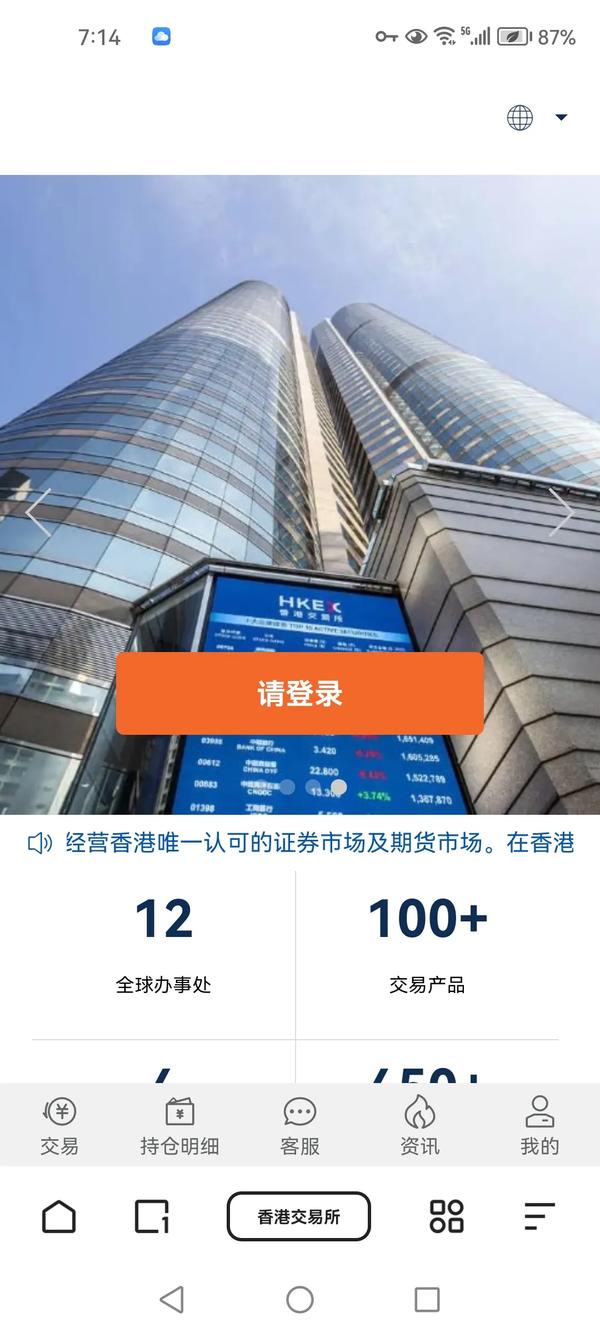The width and height of the screenshot is (600, 1333).
Task: Show the previous banner slide
Action: (38, 513)
